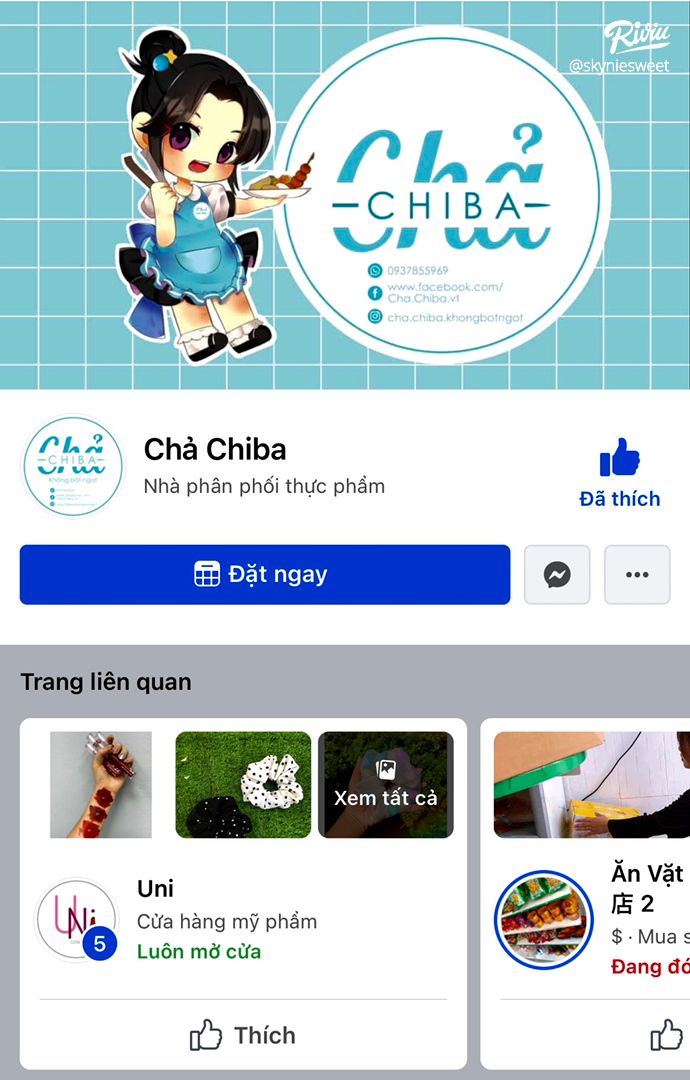Tap the Đặt ngay booking button
Screen dimensions: 690x1080
[x=264, y=575]
